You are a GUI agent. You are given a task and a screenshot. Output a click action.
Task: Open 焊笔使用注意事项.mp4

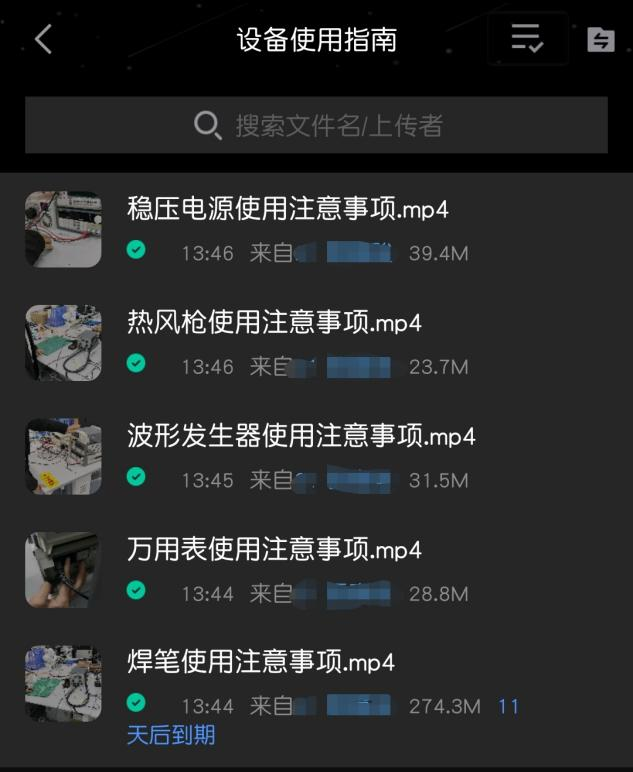tap(261, 662)
